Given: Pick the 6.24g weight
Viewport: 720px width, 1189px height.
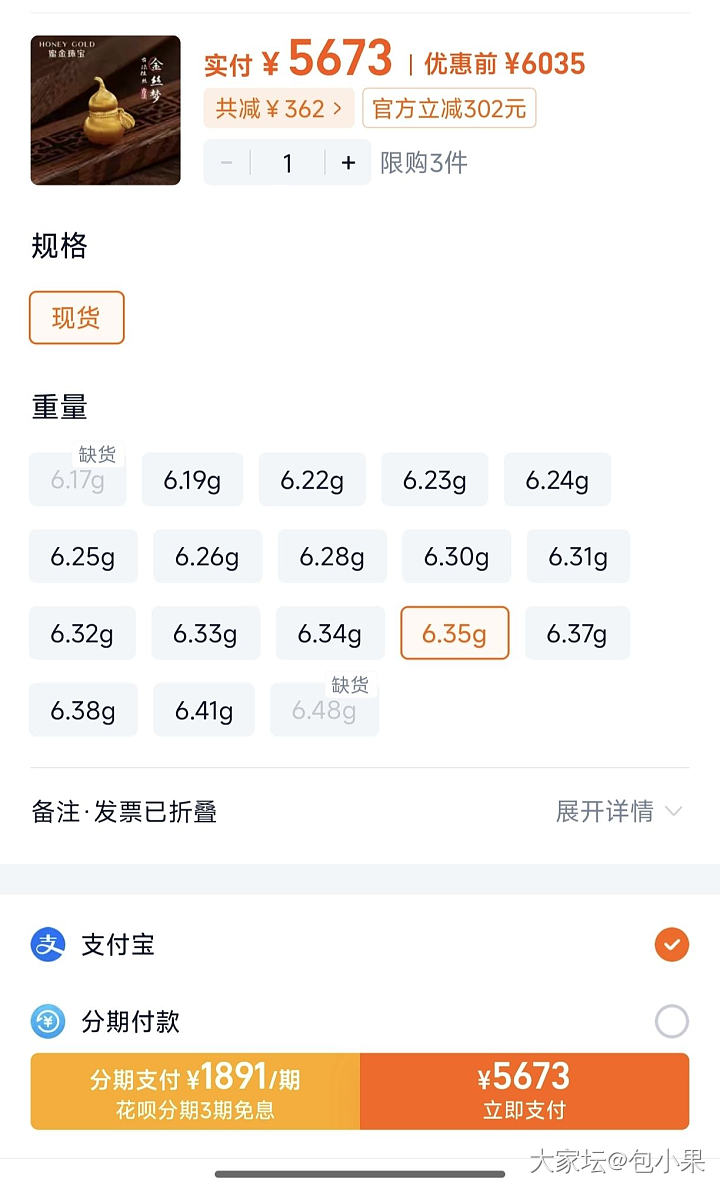Looking at the screenshot, I should pyautogui.click(x=557, y=480).
